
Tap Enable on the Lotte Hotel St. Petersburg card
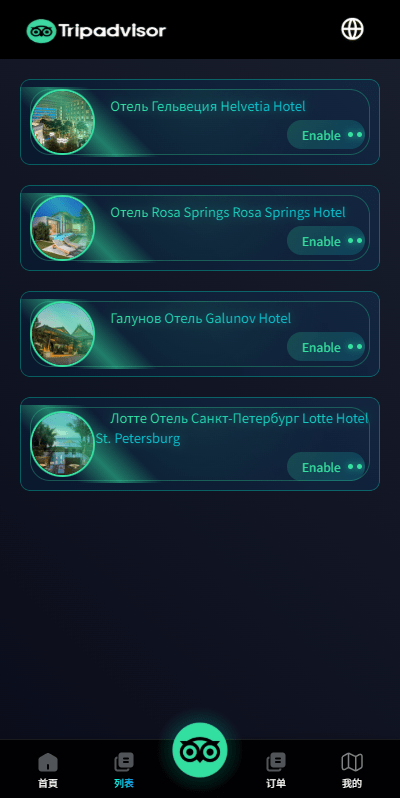326,467
